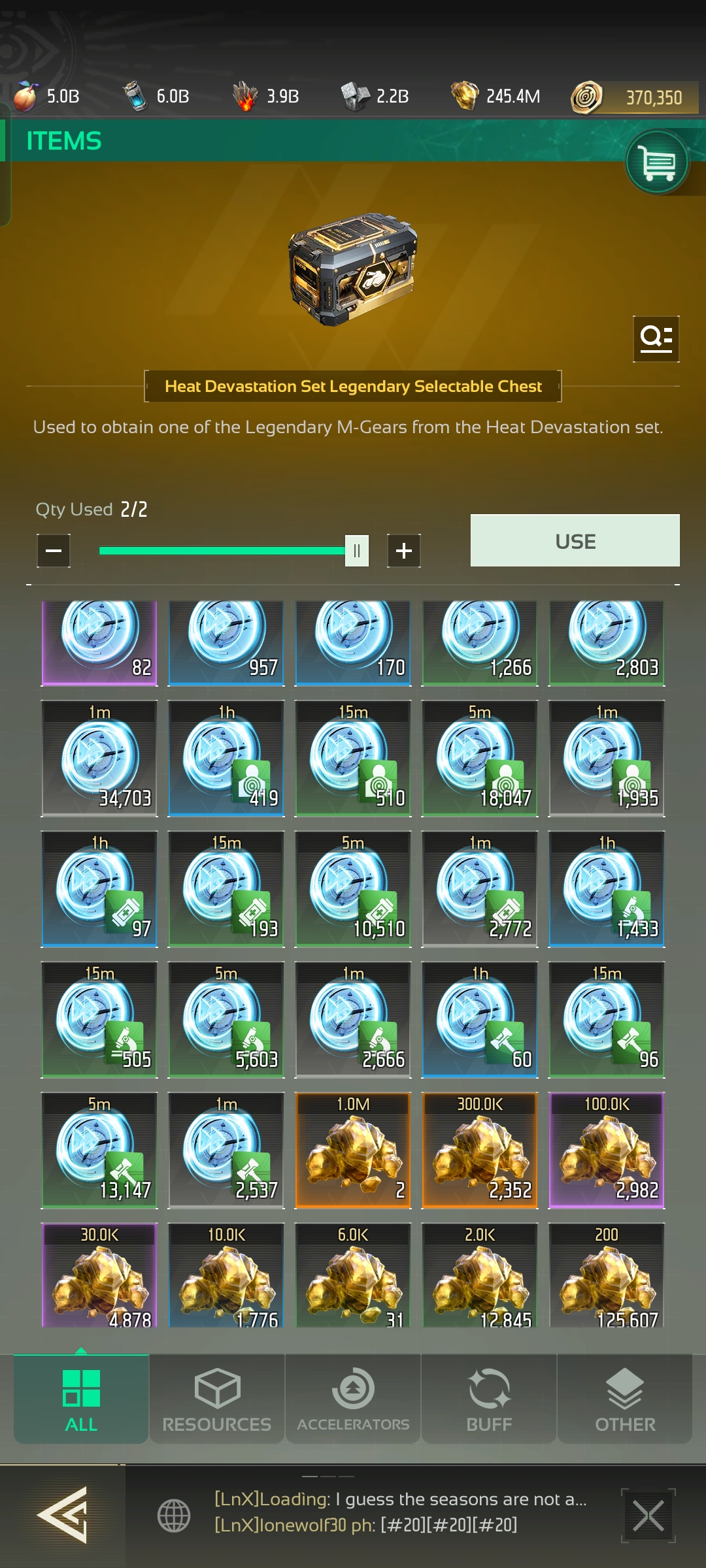
Task: Switch to the Accelerators tab
Action: [x=353, y=1399]
